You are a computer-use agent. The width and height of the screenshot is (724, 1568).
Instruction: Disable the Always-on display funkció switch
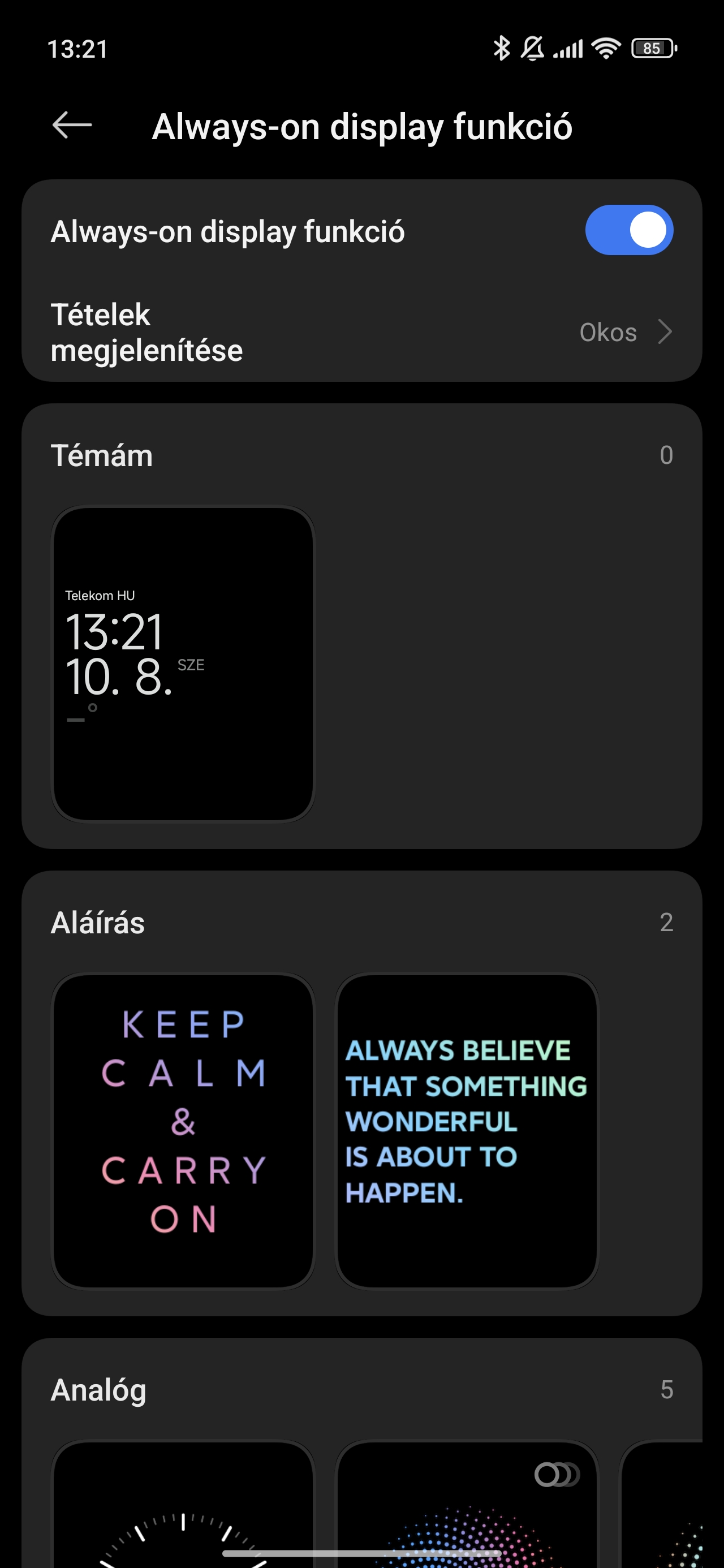pos(628,230)
